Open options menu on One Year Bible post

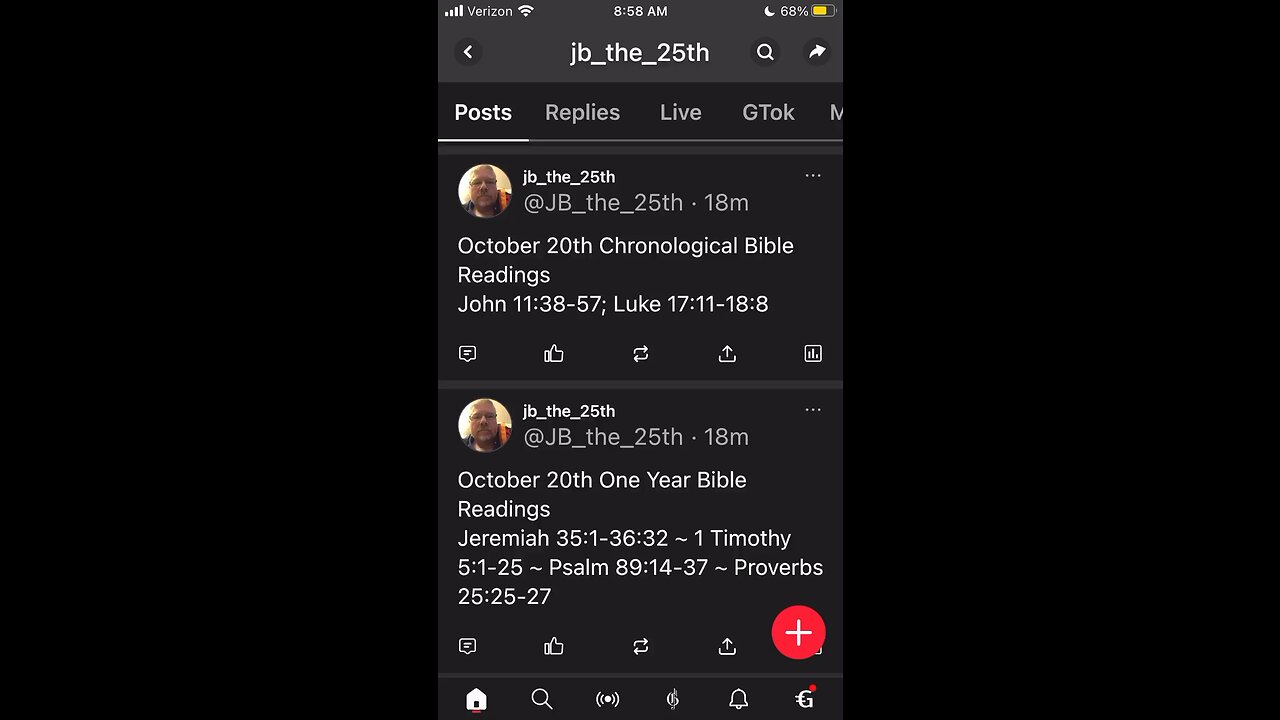pyautogui.click(x=813, y=410)
